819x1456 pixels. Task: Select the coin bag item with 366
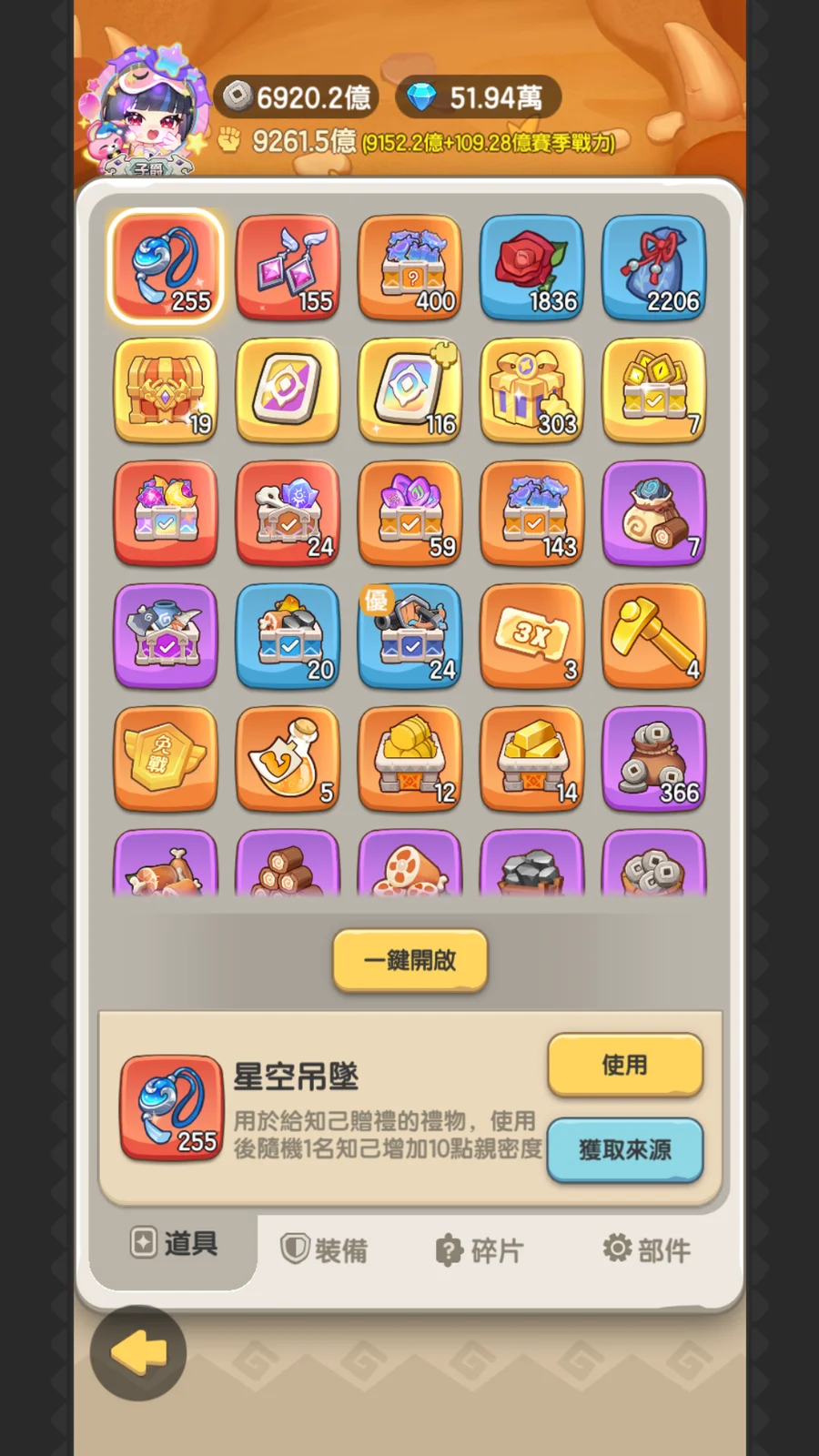(x=653, y=758)
